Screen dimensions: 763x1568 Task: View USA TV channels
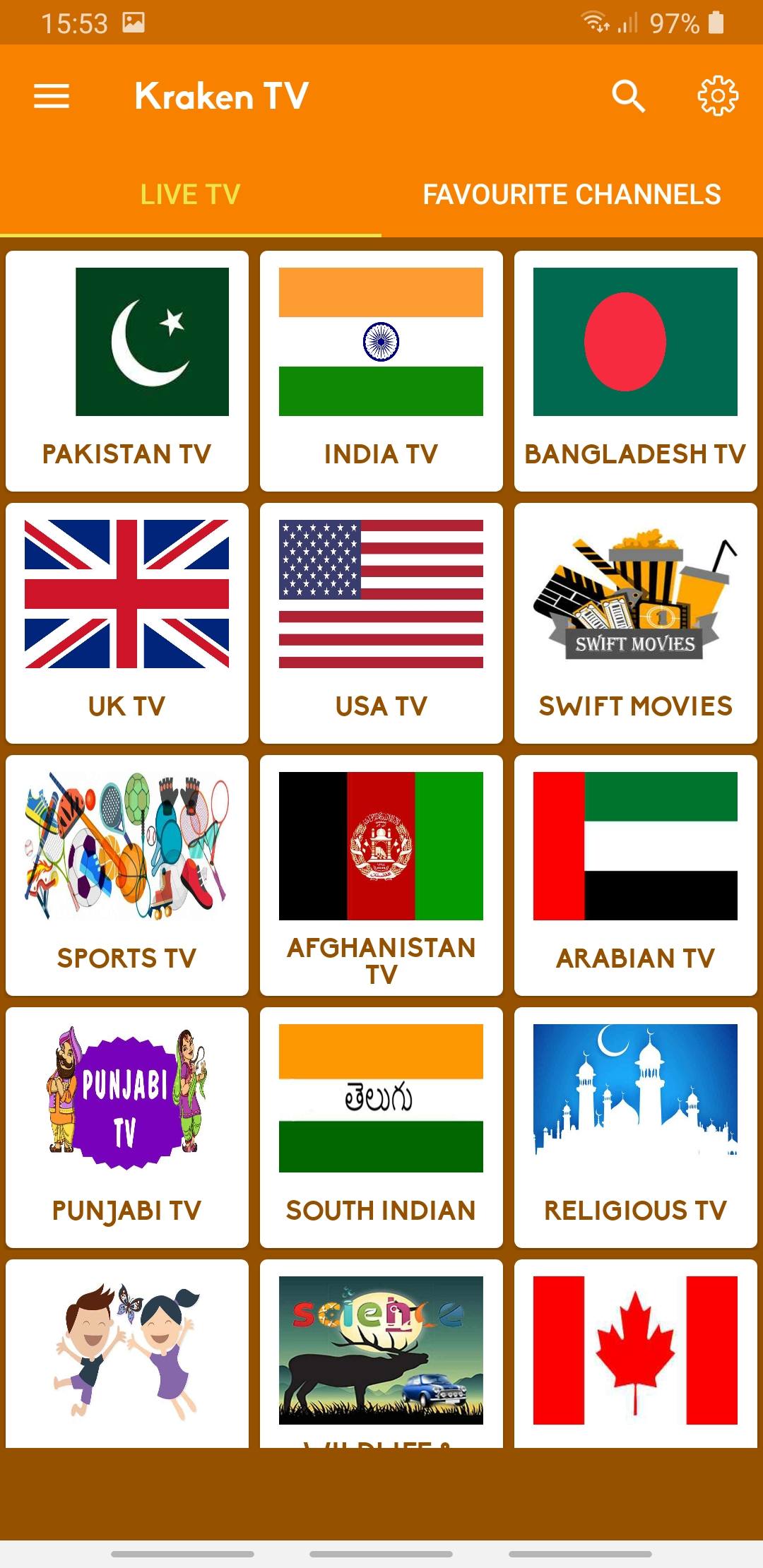click(381, 623)
